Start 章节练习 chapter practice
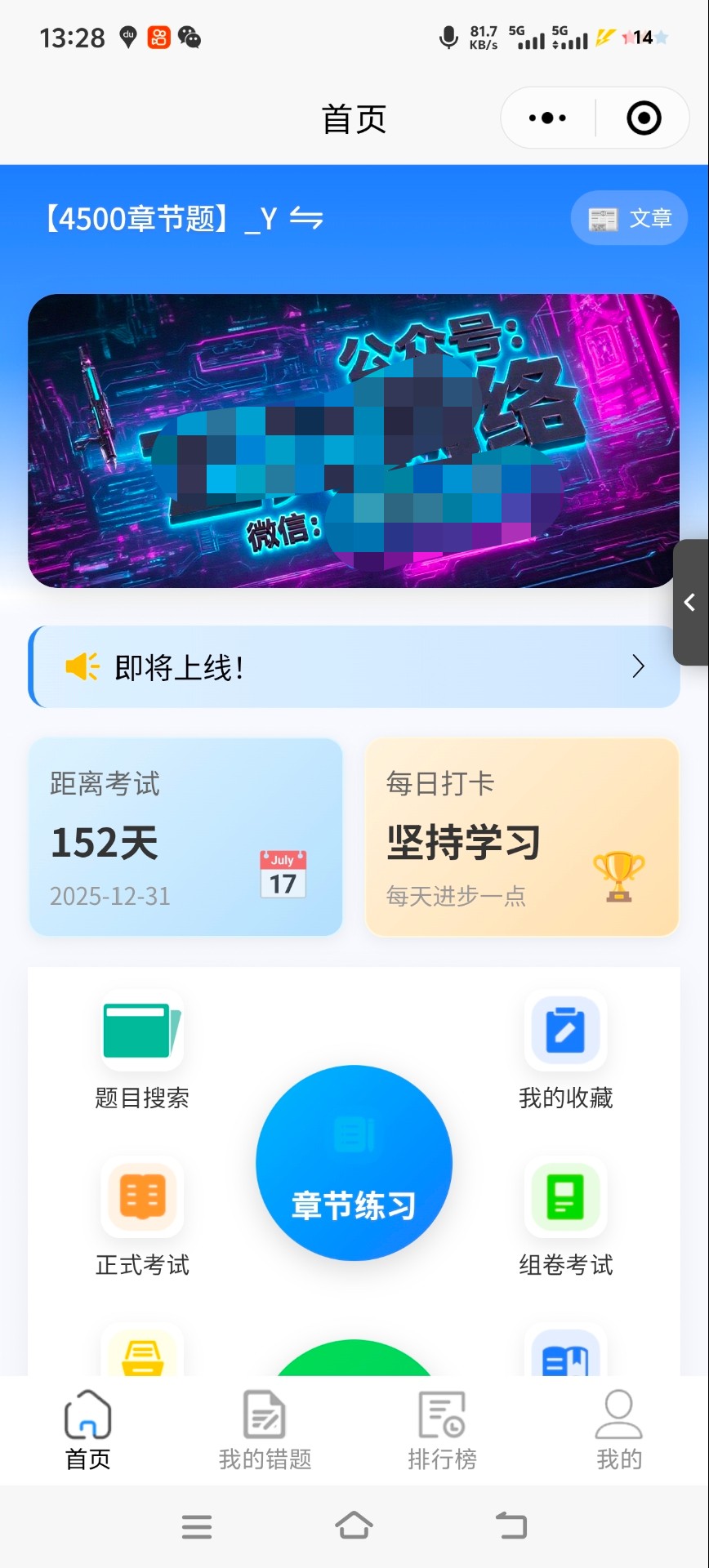 (x=354, y=1163)
